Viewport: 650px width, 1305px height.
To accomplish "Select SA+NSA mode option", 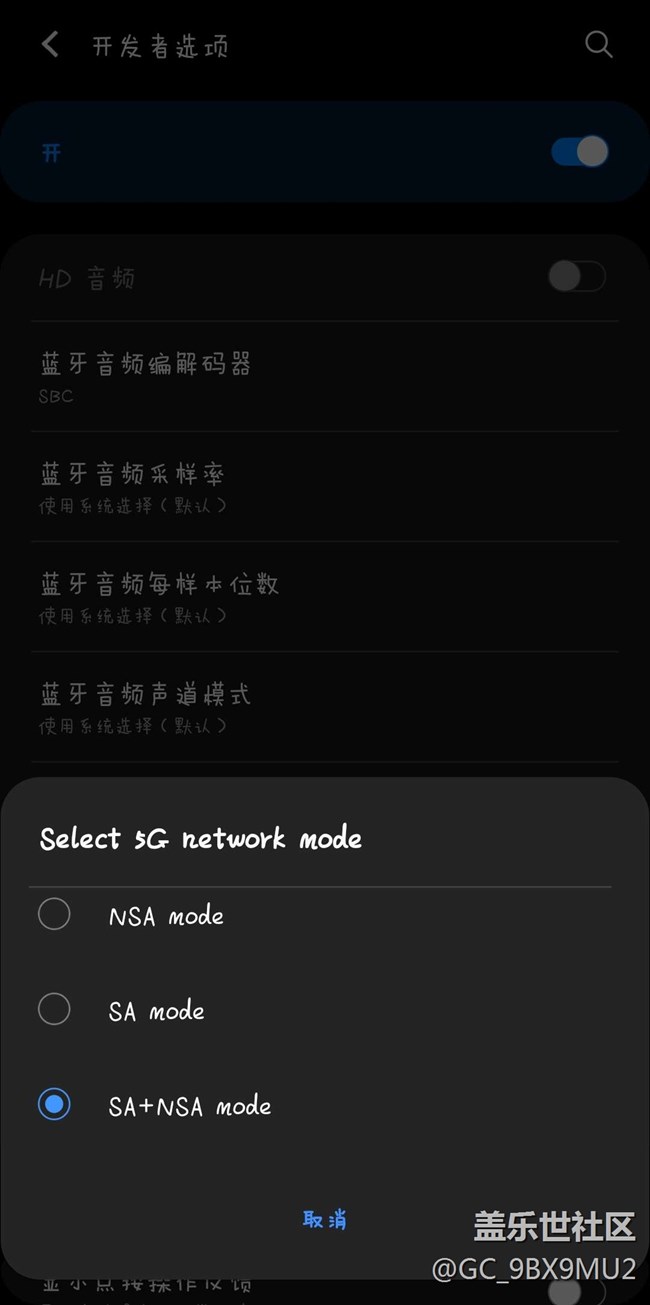I will point(324,1106).
